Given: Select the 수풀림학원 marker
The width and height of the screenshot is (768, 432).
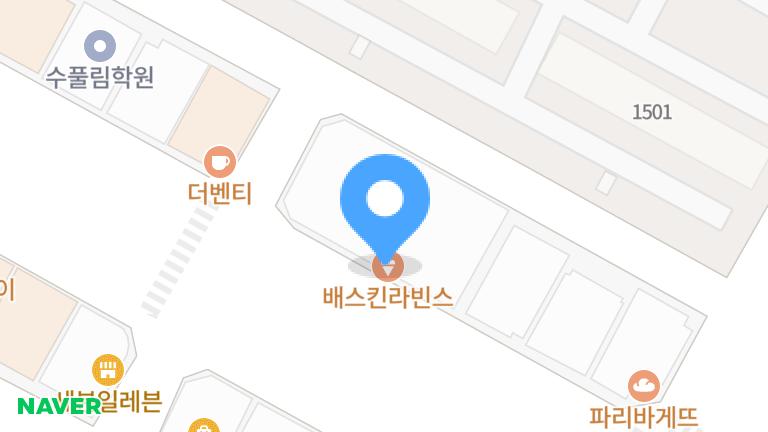Looking at the screenshot, I should (x=100, y=45).
